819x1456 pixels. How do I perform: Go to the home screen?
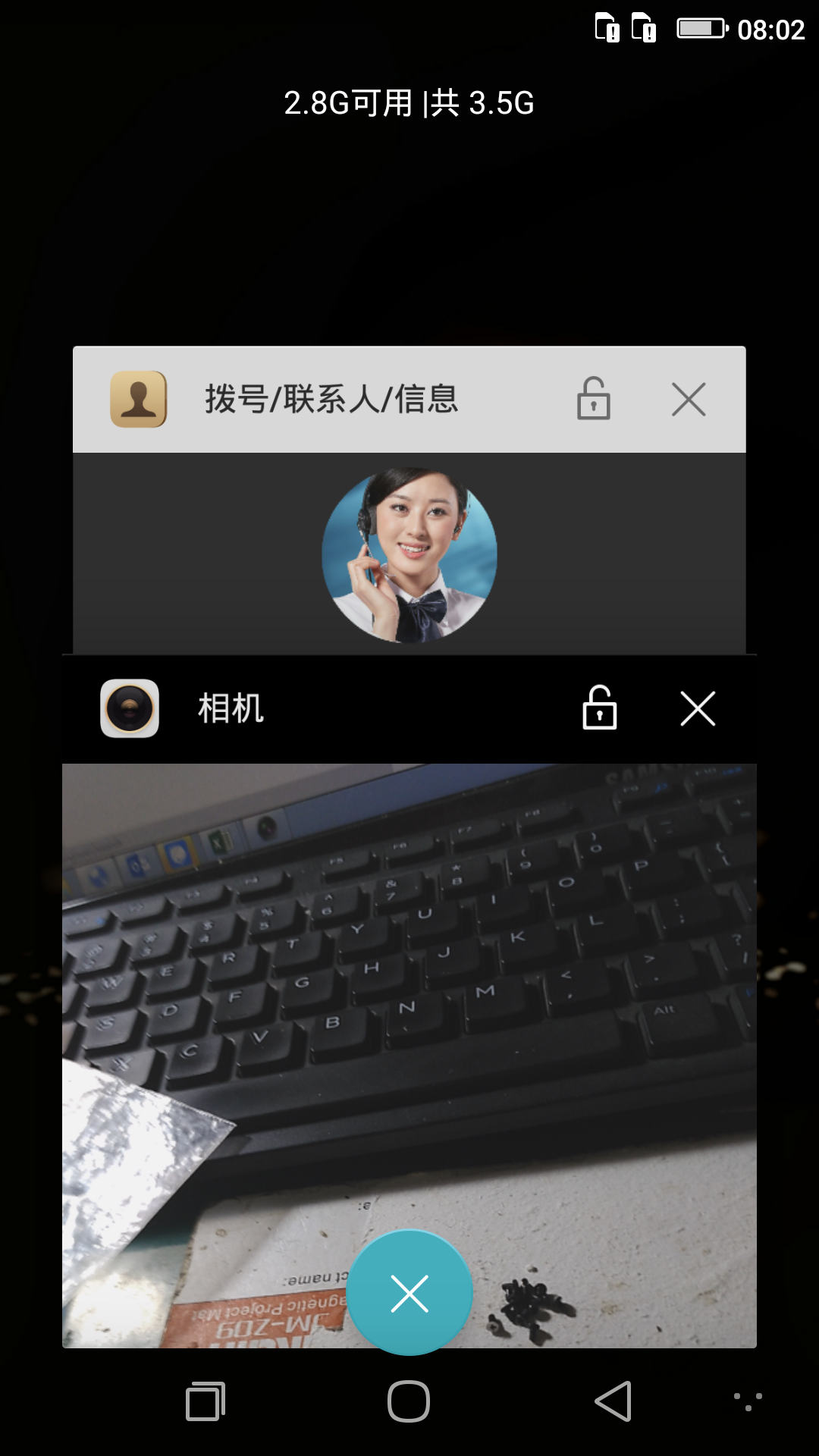click(x=409, y=1401)
